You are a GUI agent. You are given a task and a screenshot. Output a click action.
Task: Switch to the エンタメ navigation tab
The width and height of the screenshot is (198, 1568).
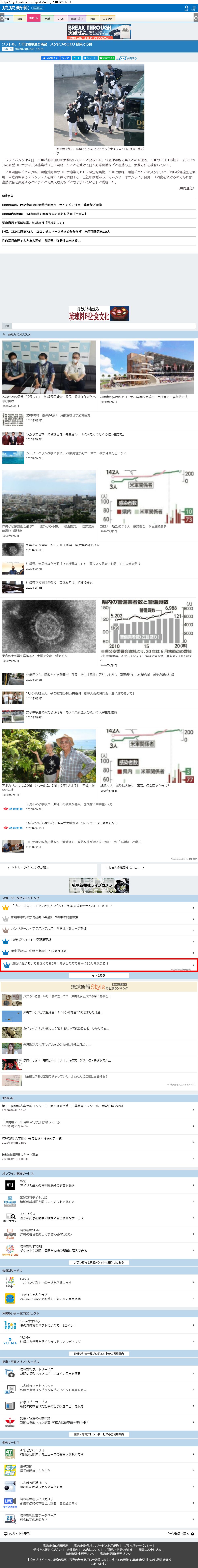107,18
